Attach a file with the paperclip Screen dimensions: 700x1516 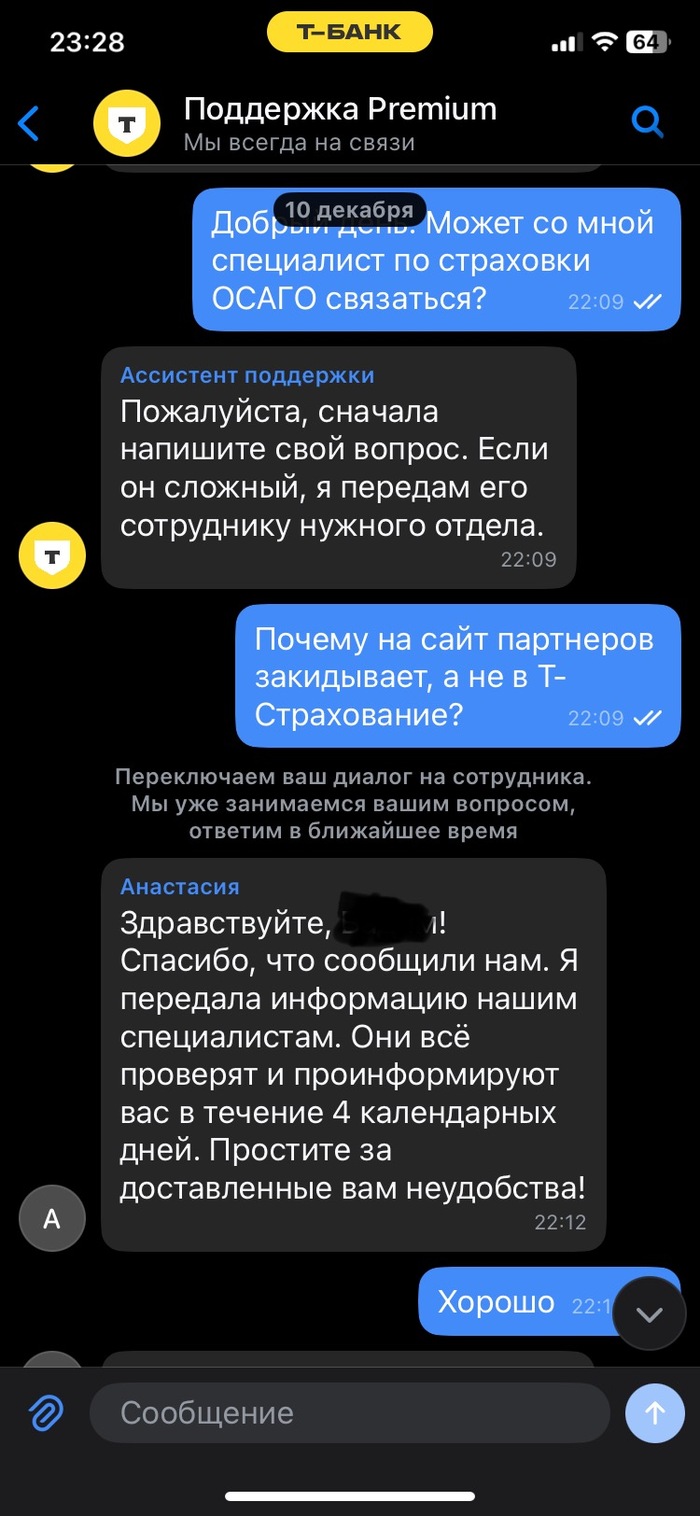point(45,1413)
